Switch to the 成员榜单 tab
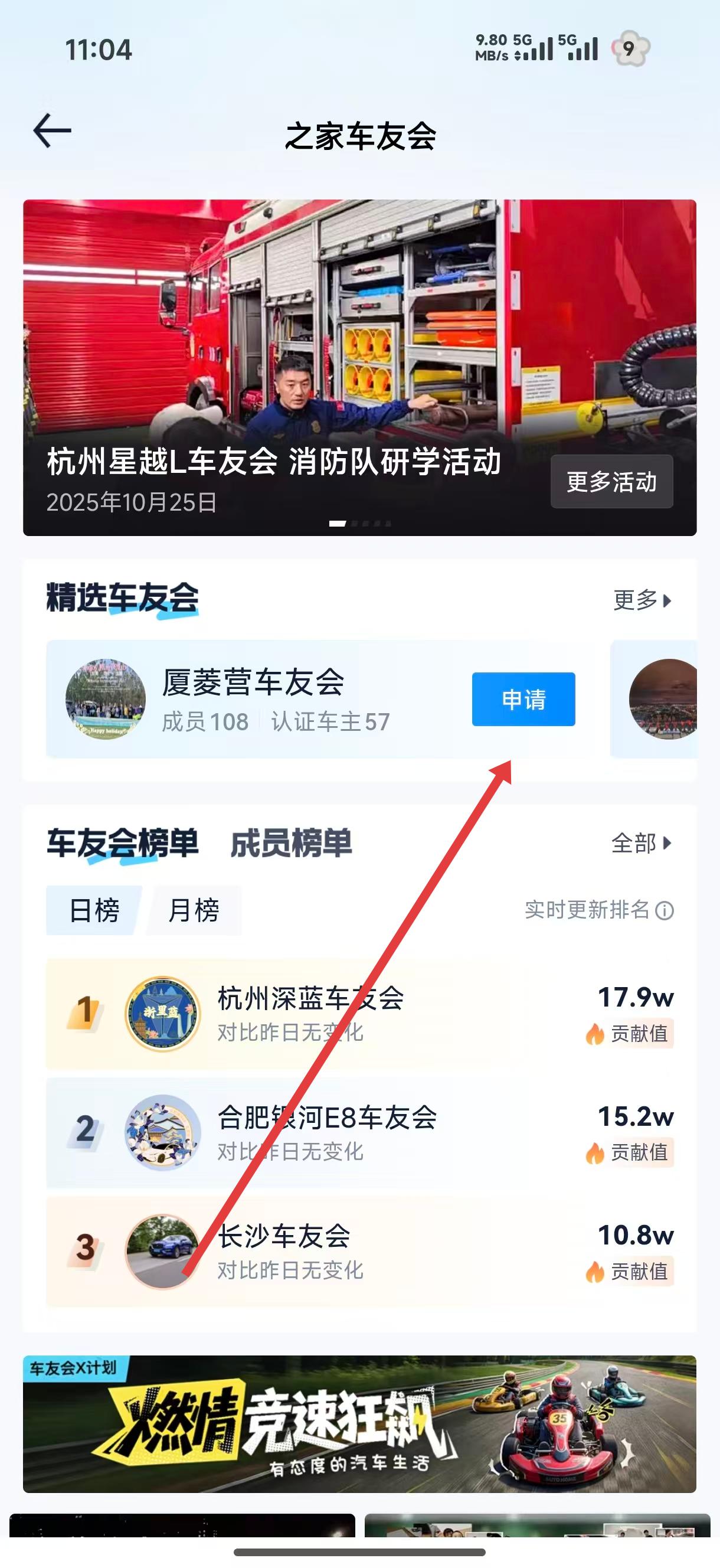The width and height of the screenshot is (720, 1568). [291, 843]
